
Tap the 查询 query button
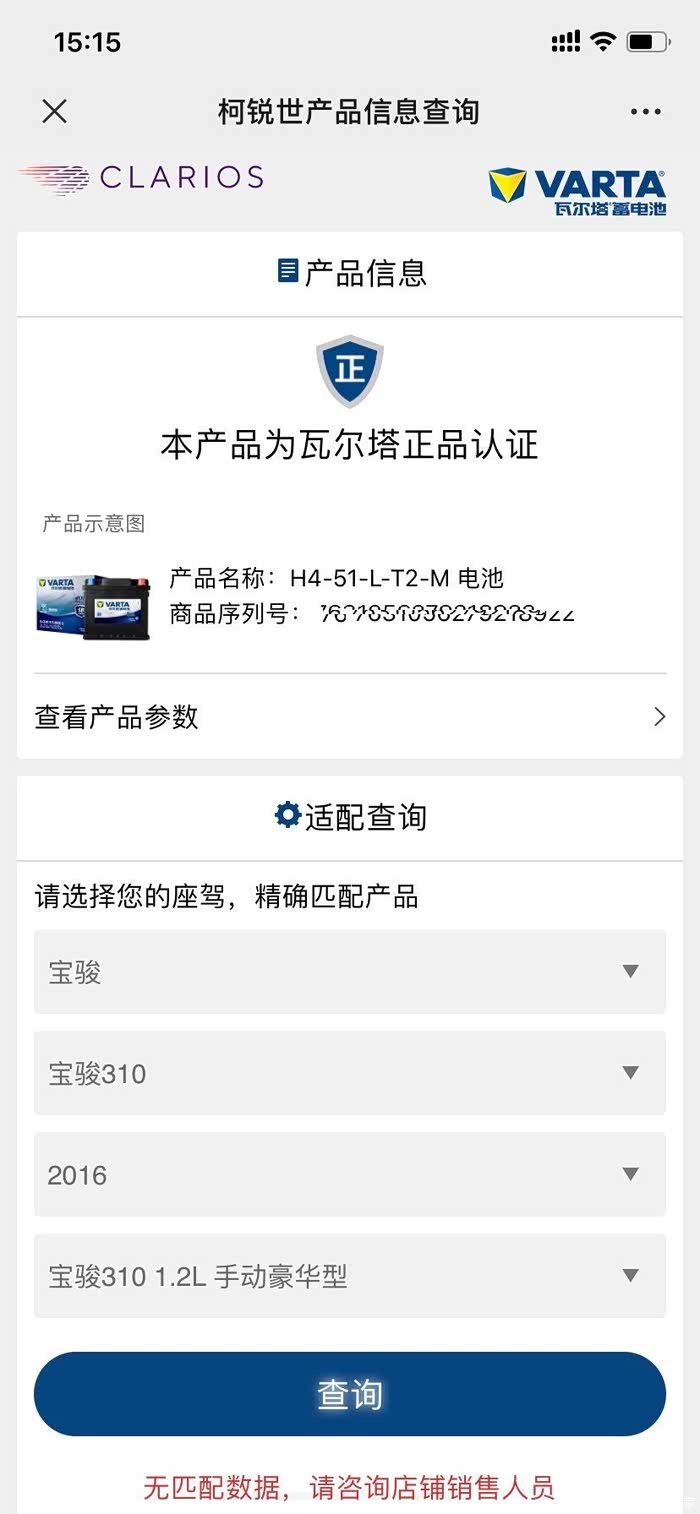(x=350, y=1394)
